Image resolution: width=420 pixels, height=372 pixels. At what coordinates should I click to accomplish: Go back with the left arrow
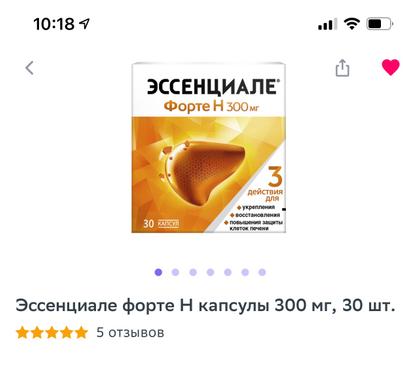(29, 68)
